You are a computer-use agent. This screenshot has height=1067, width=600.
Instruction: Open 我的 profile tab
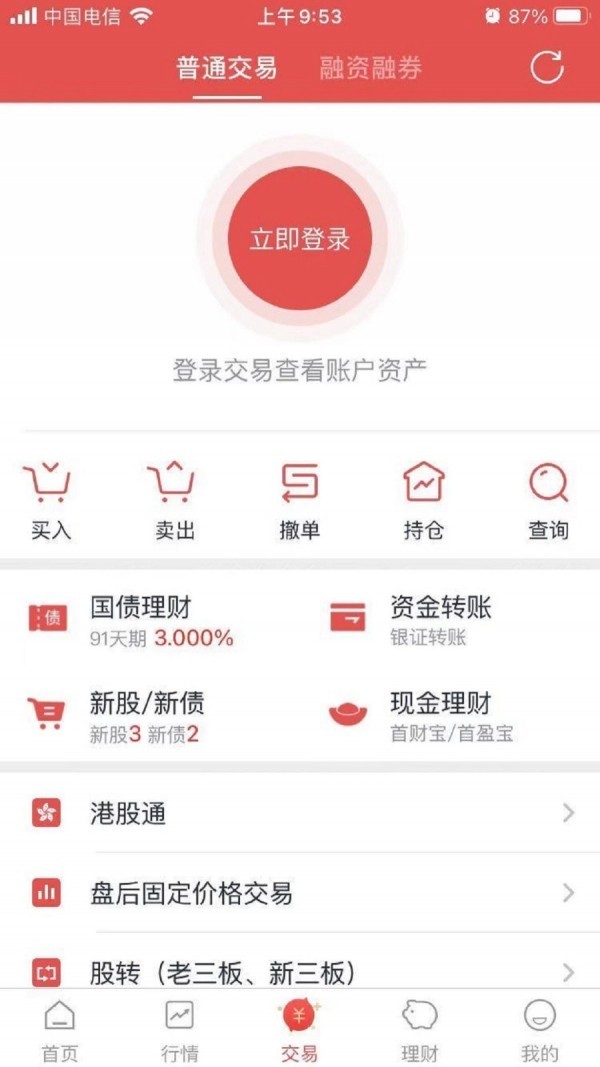[539, 1030]
